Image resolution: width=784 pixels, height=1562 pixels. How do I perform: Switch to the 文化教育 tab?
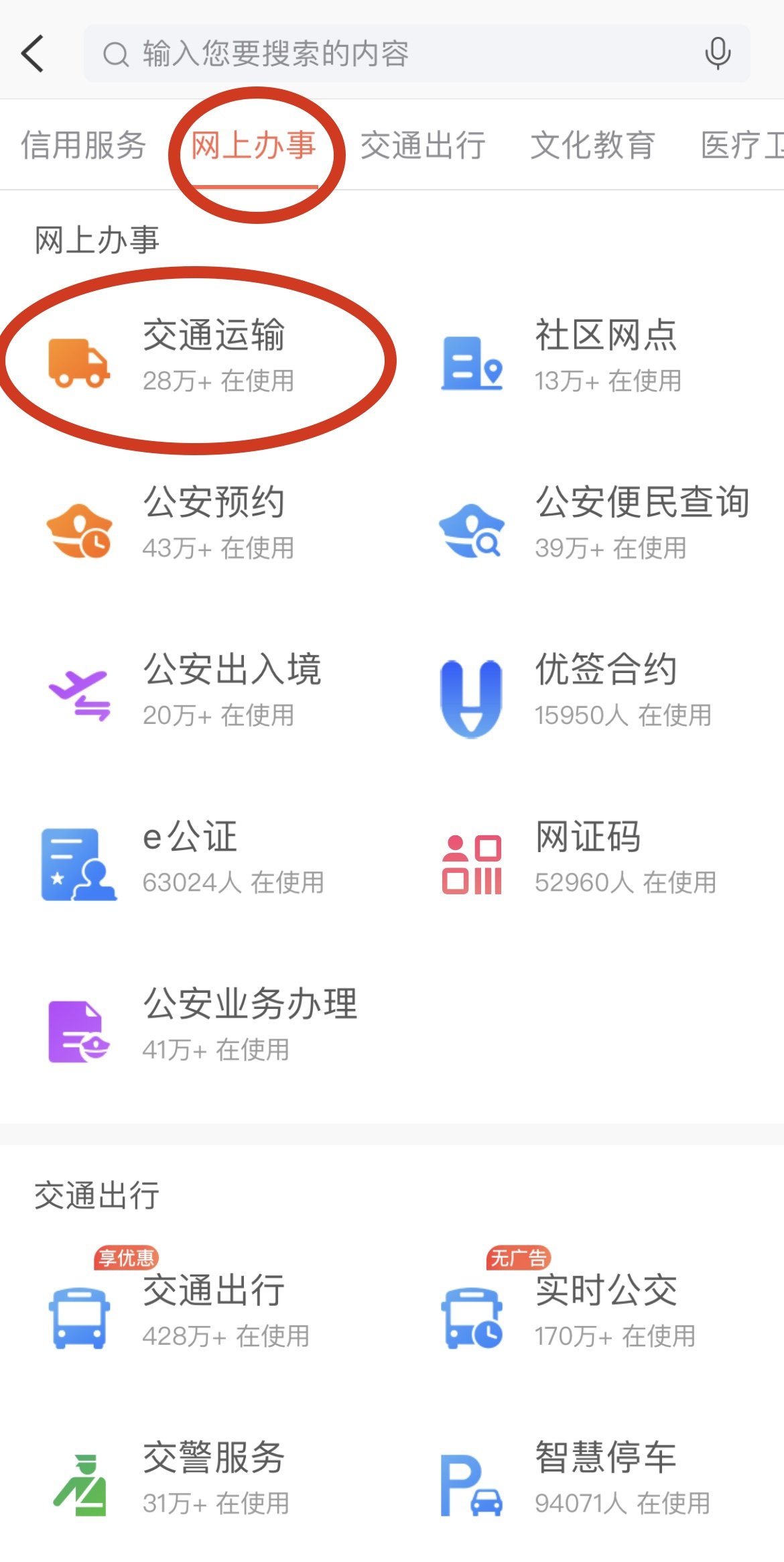click(593, 145)
